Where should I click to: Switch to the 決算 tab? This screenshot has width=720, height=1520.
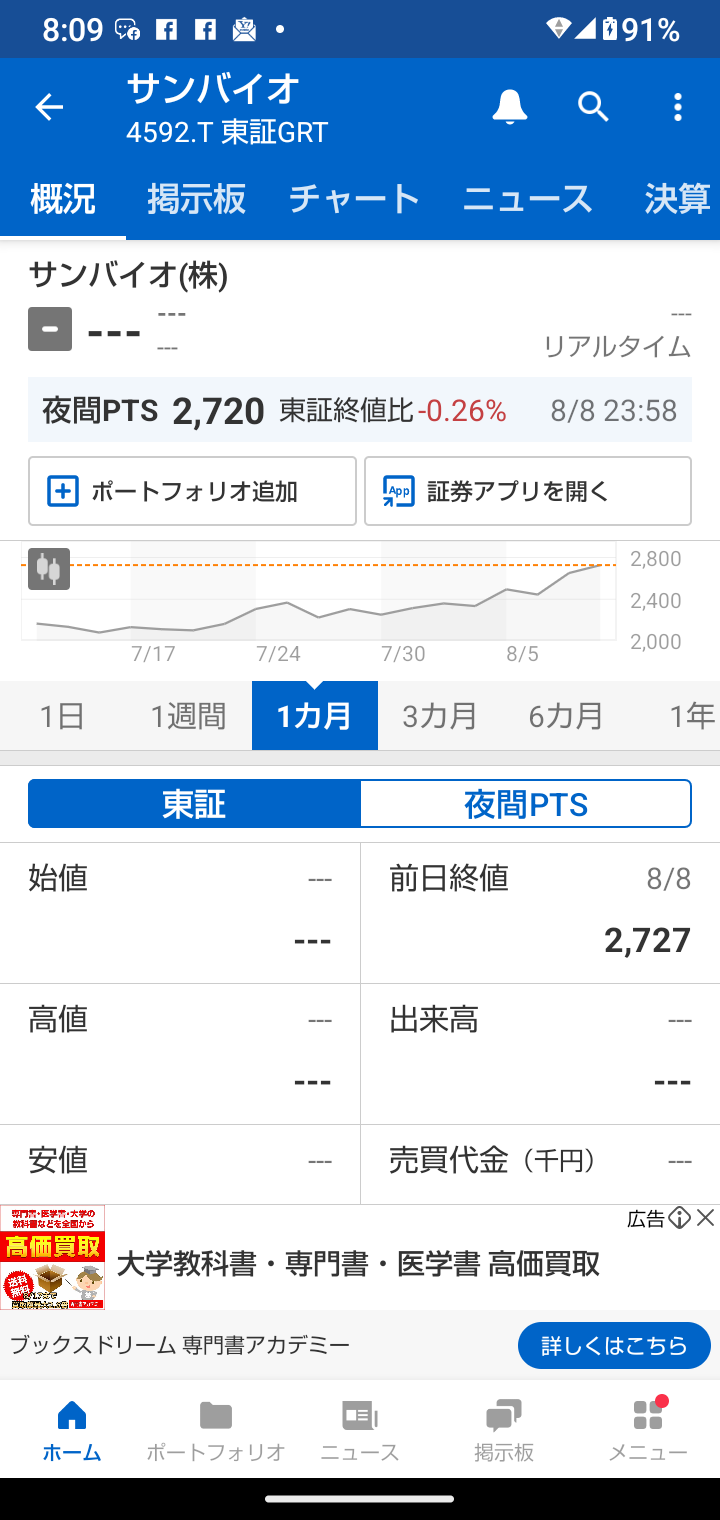coord(677,199)
